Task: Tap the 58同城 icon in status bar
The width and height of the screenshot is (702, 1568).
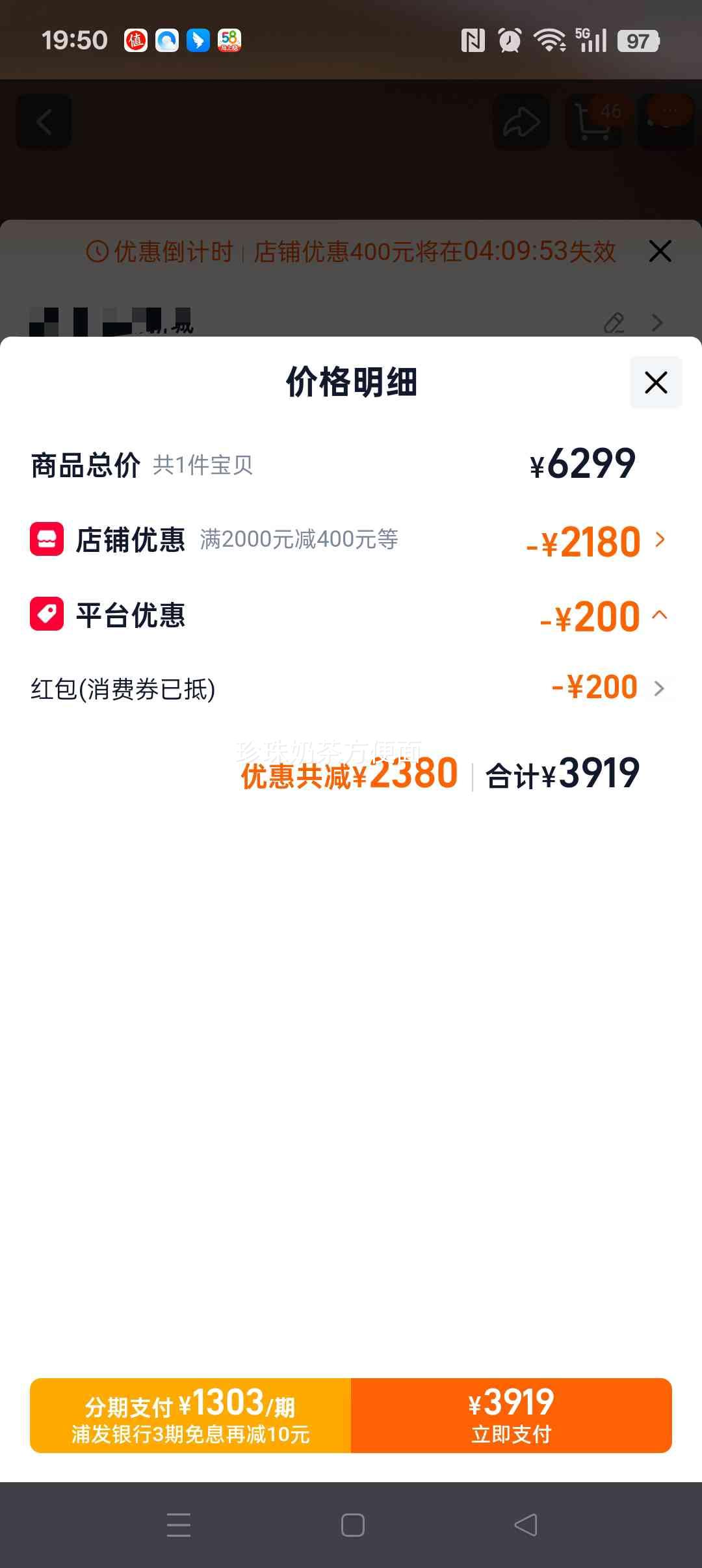Action: (x=229, y=40)
